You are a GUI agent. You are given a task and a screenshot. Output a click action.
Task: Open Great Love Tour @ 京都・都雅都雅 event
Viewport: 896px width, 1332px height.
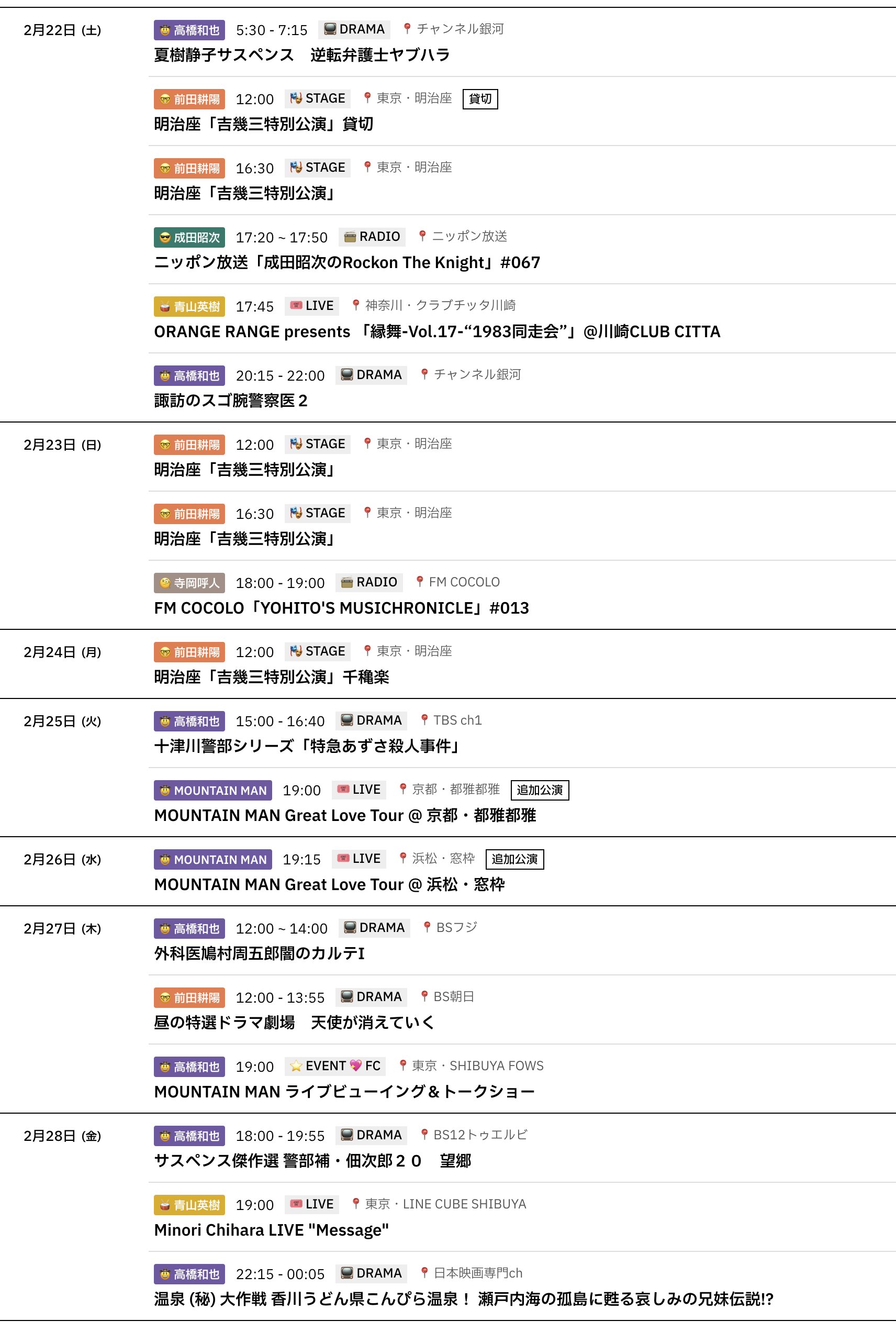[x=344, y=815]
